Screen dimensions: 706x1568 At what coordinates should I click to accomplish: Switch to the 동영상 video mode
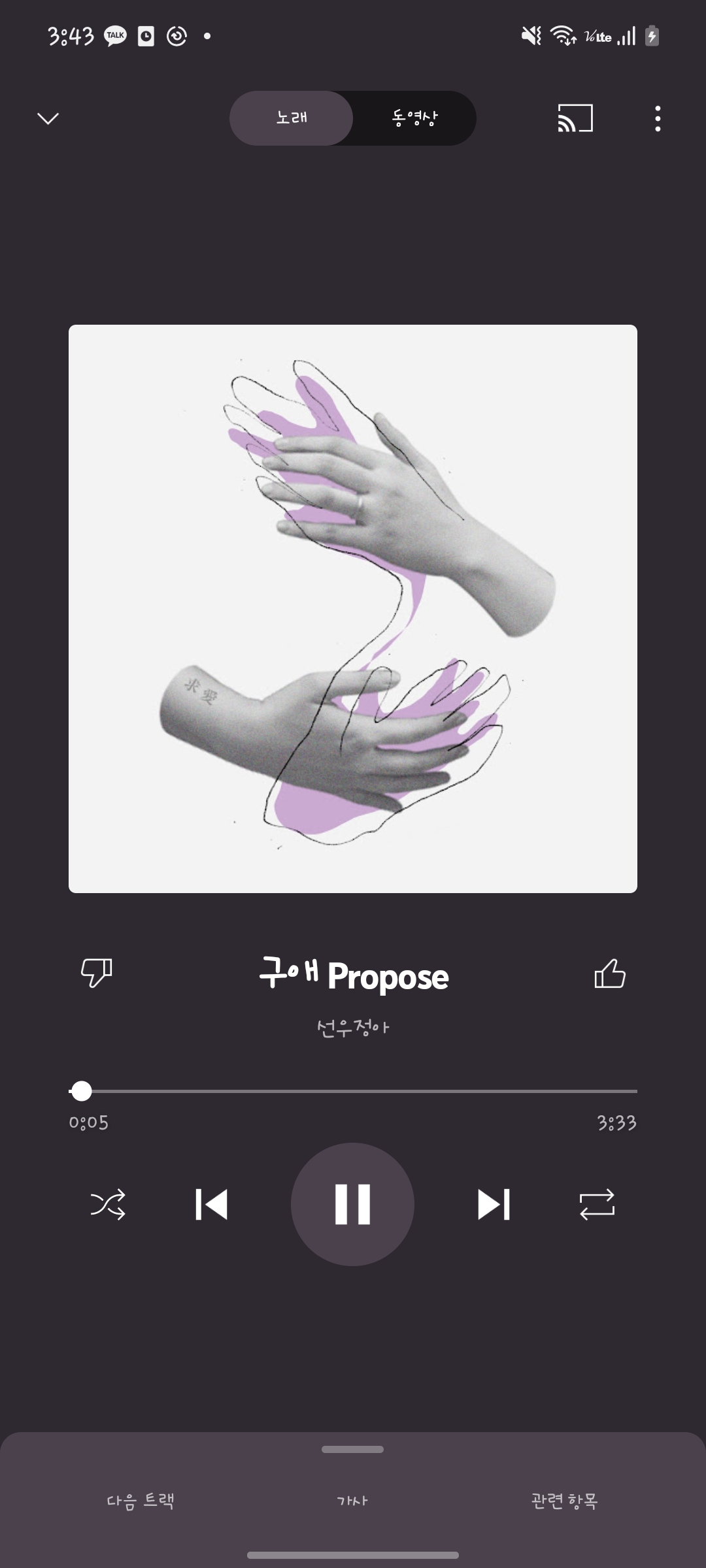414,118
